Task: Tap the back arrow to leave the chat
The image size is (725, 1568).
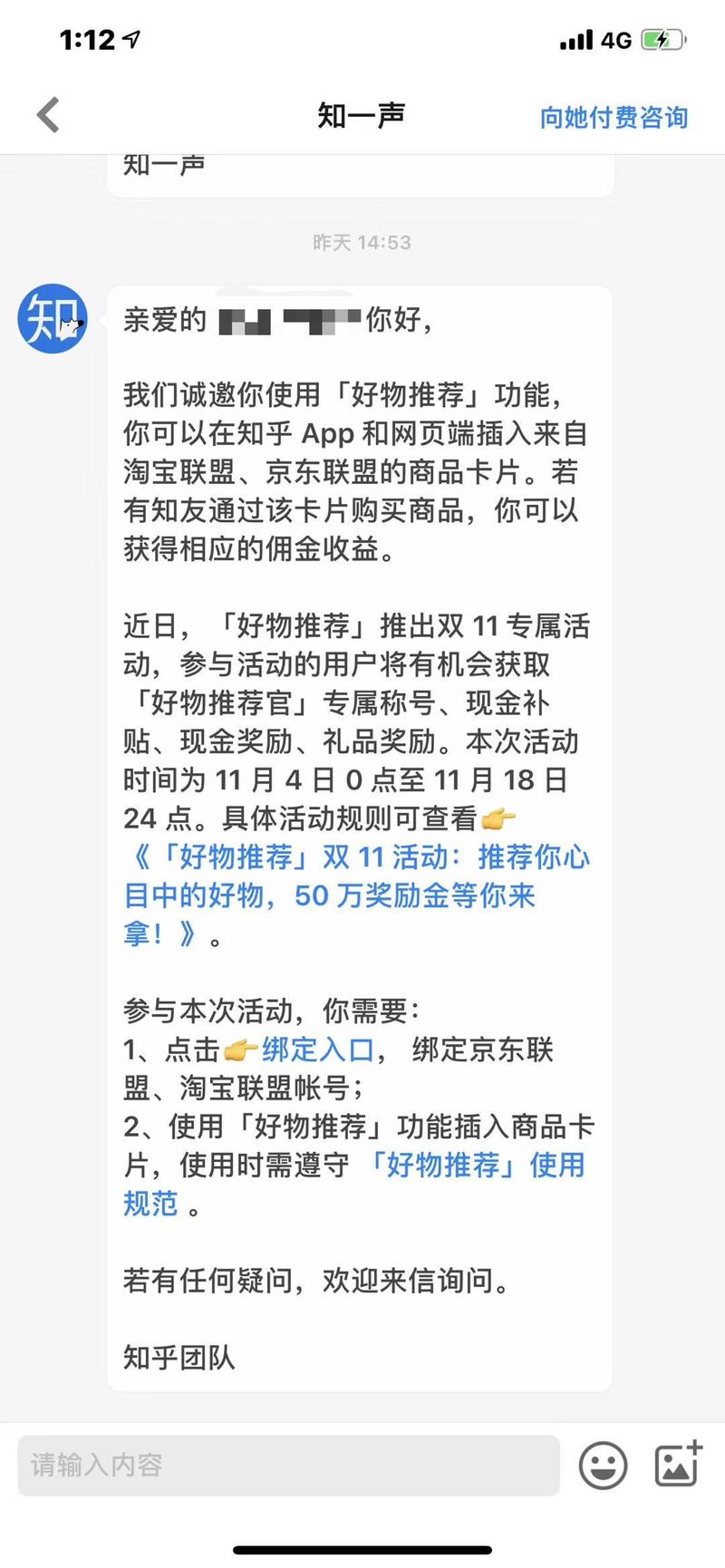Action: click(47, 116)
